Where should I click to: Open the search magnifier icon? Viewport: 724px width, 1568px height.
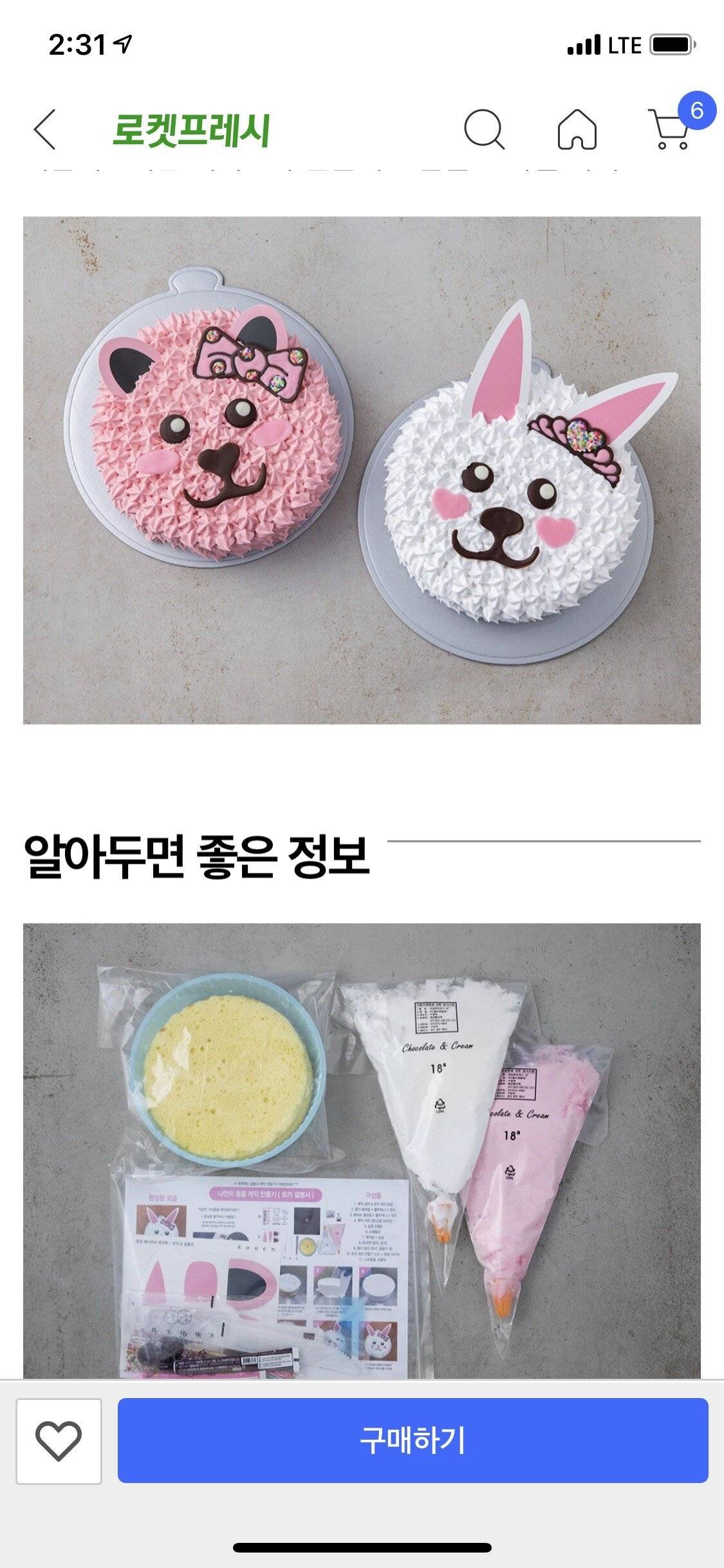[484, 129]
